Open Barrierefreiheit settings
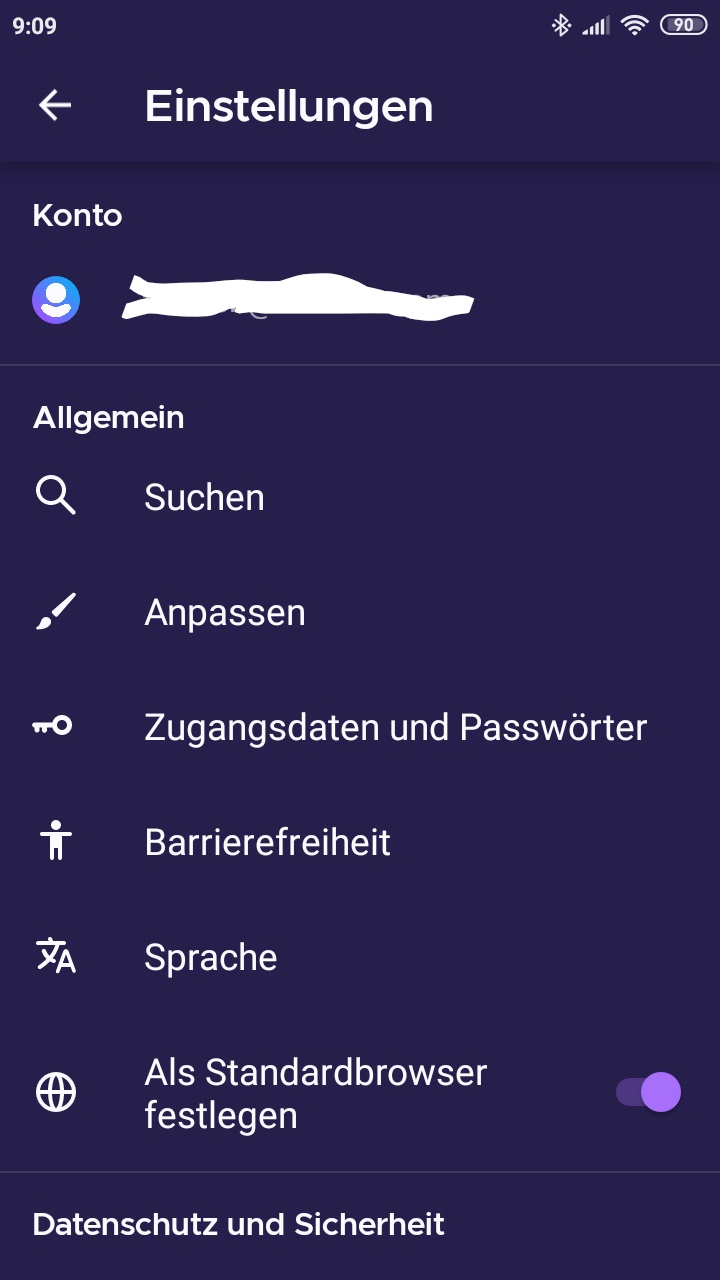Image resolution: width=720 pixels, height=1280 pixels. coord(360,842)
